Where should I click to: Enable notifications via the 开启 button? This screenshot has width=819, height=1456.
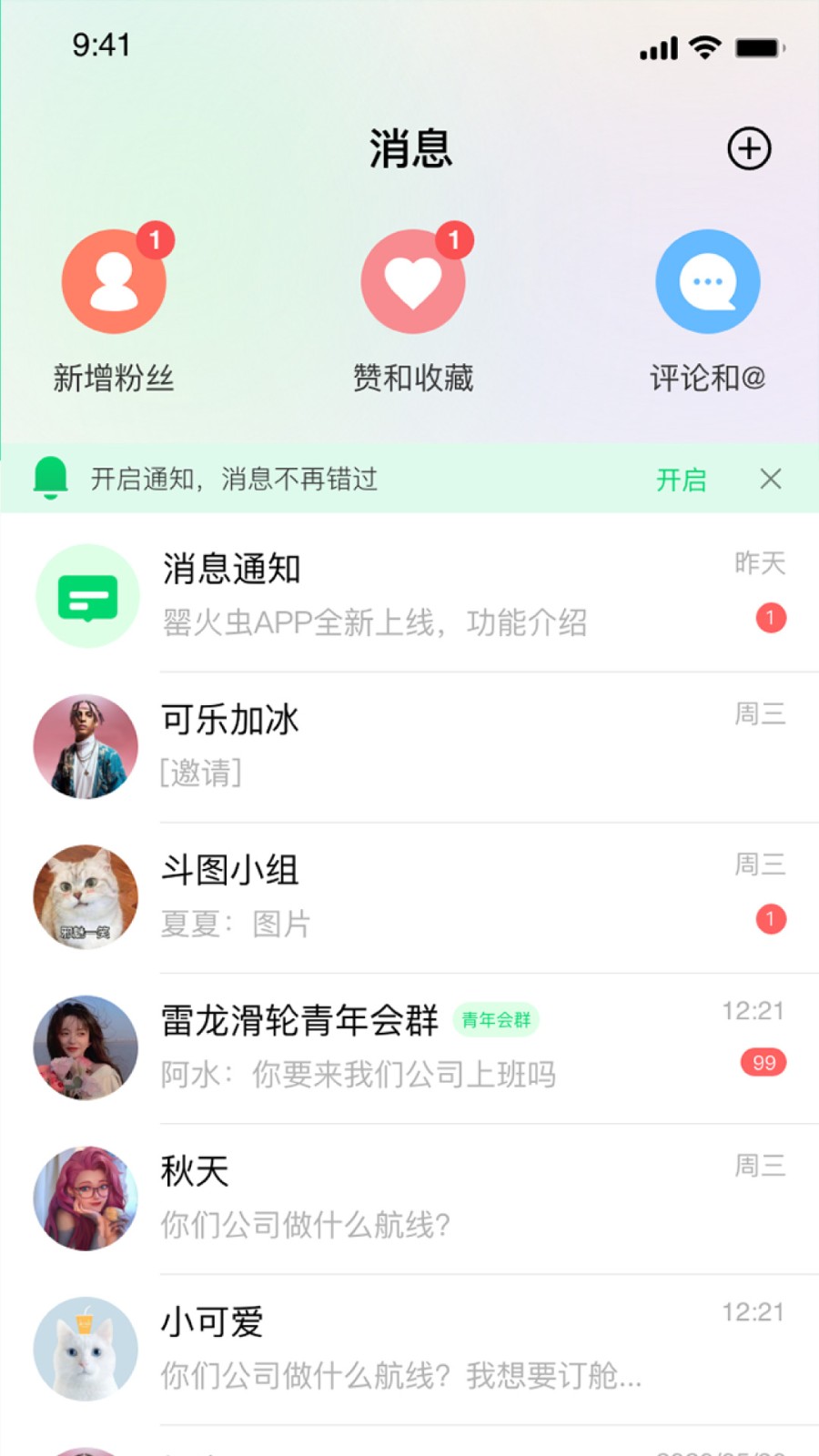[681, 480]
